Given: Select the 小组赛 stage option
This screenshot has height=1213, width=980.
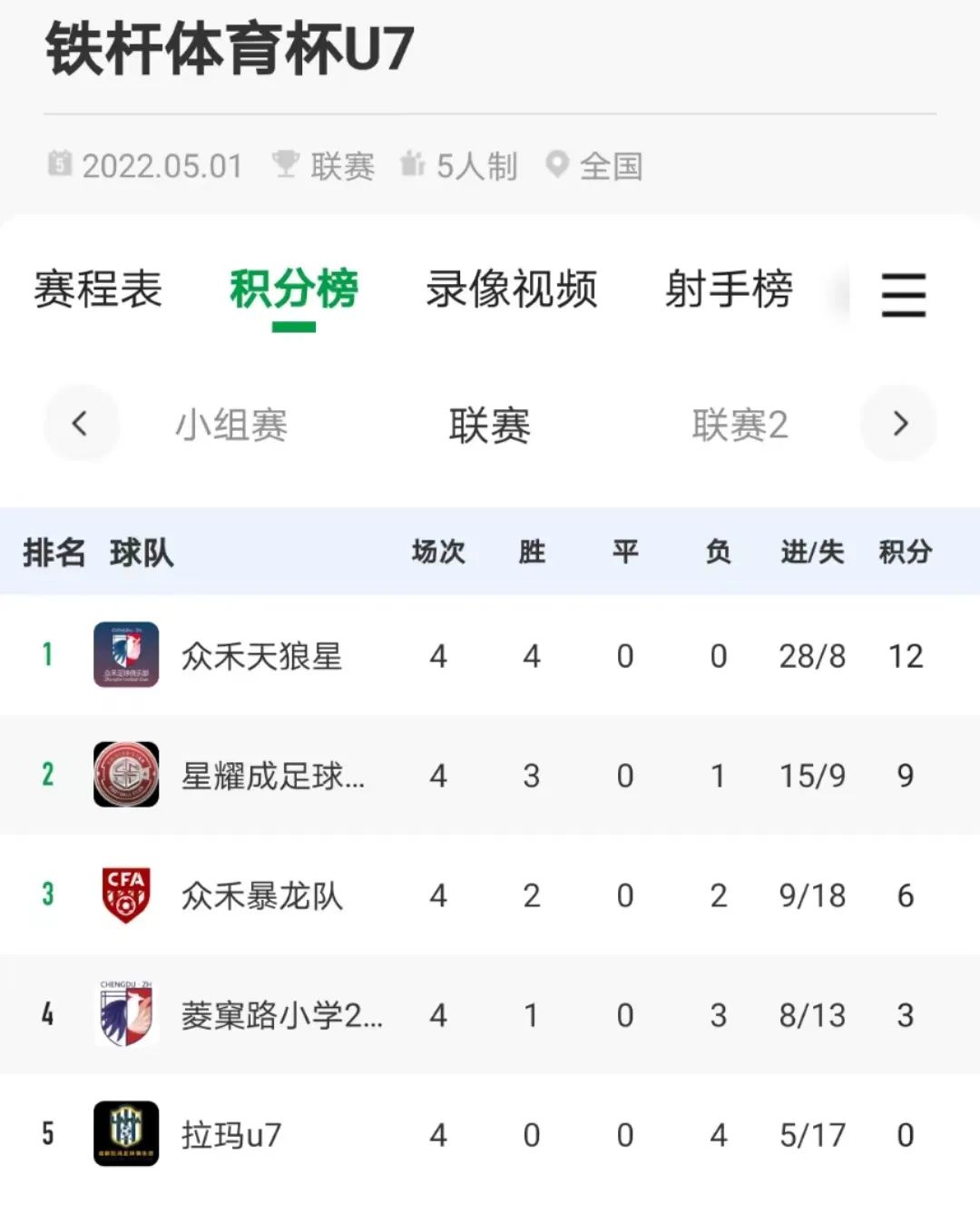Looking at the screenshot, I should click(x=231, y=424).
